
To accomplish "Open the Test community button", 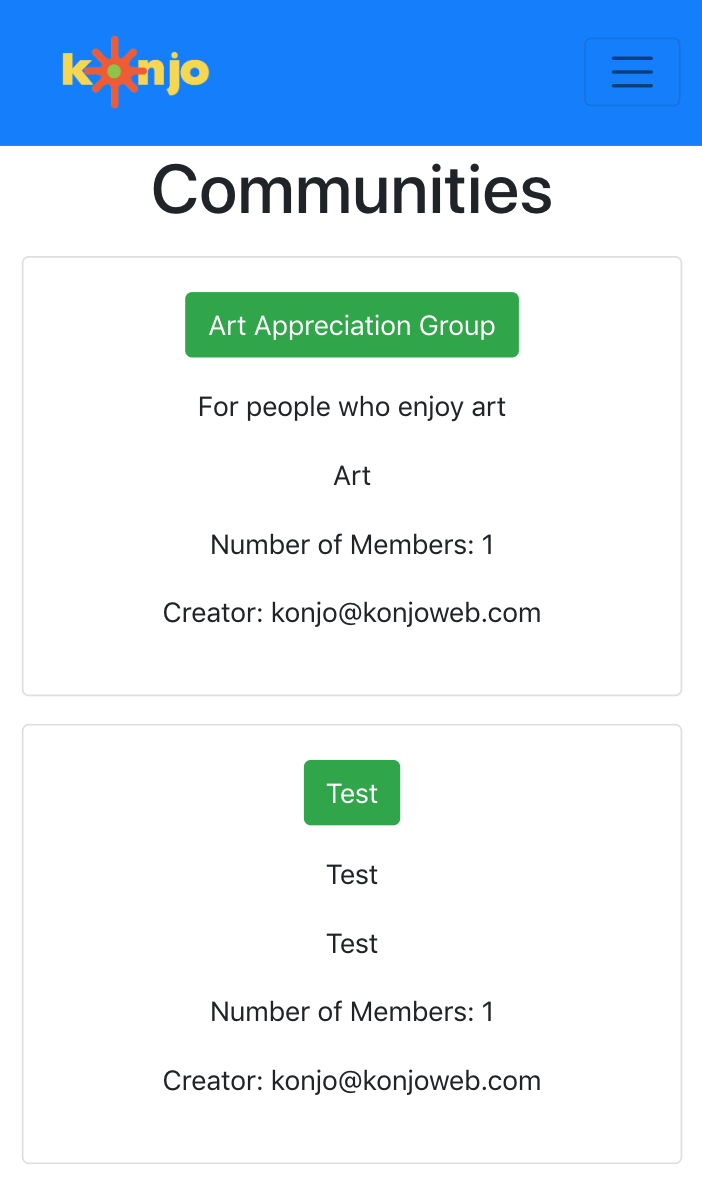I will [351, 793].
